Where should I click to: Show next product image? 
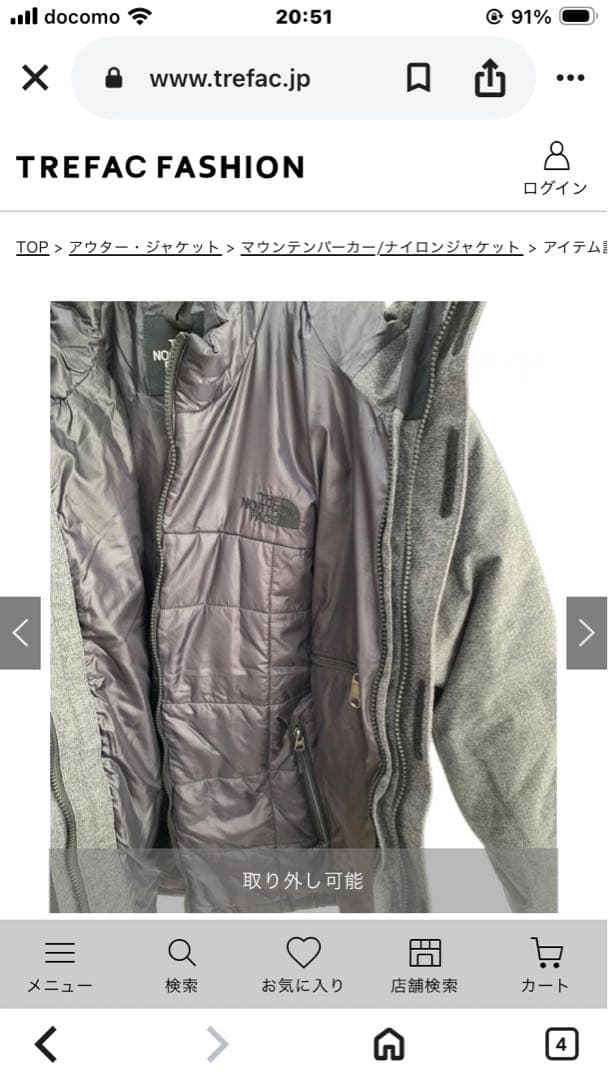[587, 633]
